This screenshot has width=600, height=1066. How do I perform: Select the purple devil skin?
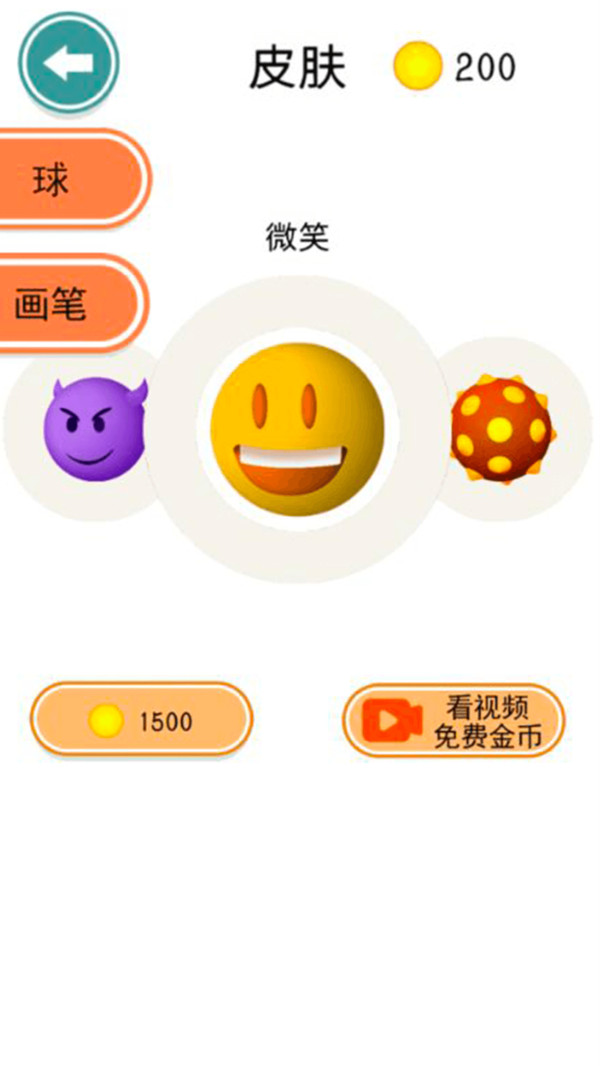(94, 427)
